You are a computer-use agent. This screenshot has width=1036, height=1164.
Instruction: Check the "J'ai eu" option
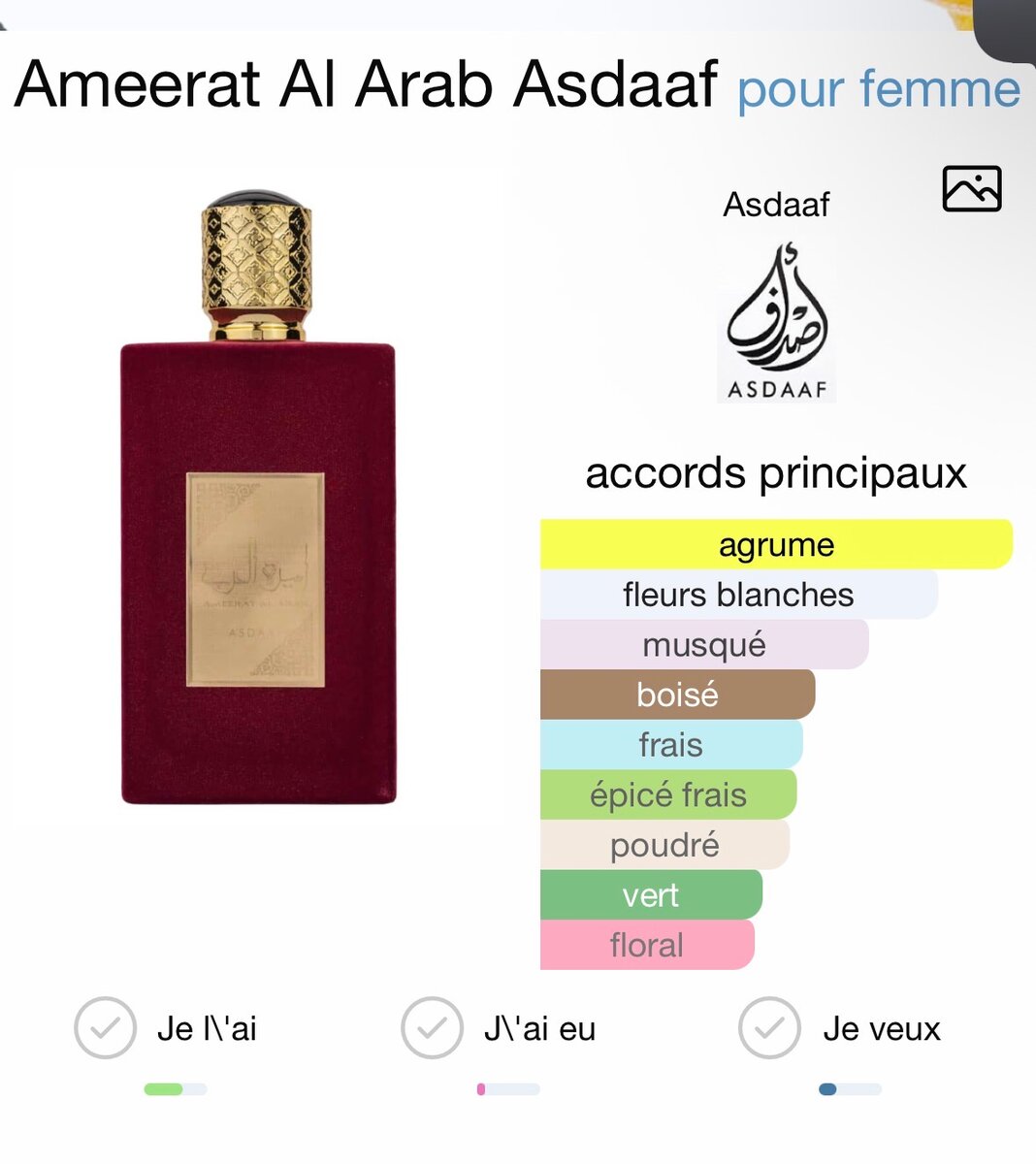(x=432, y=1028)
